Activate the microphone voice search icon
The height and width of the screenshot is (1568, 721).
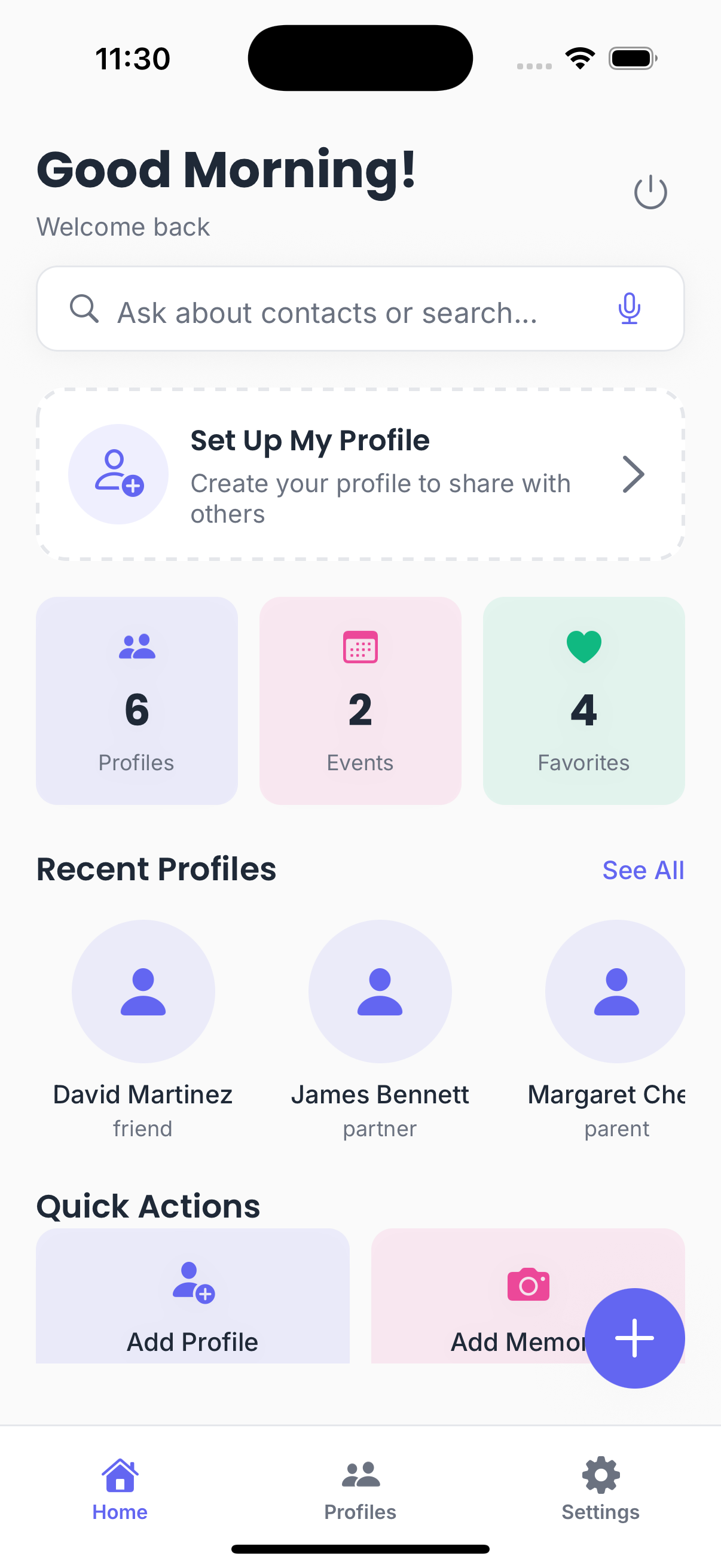[630, 309]
